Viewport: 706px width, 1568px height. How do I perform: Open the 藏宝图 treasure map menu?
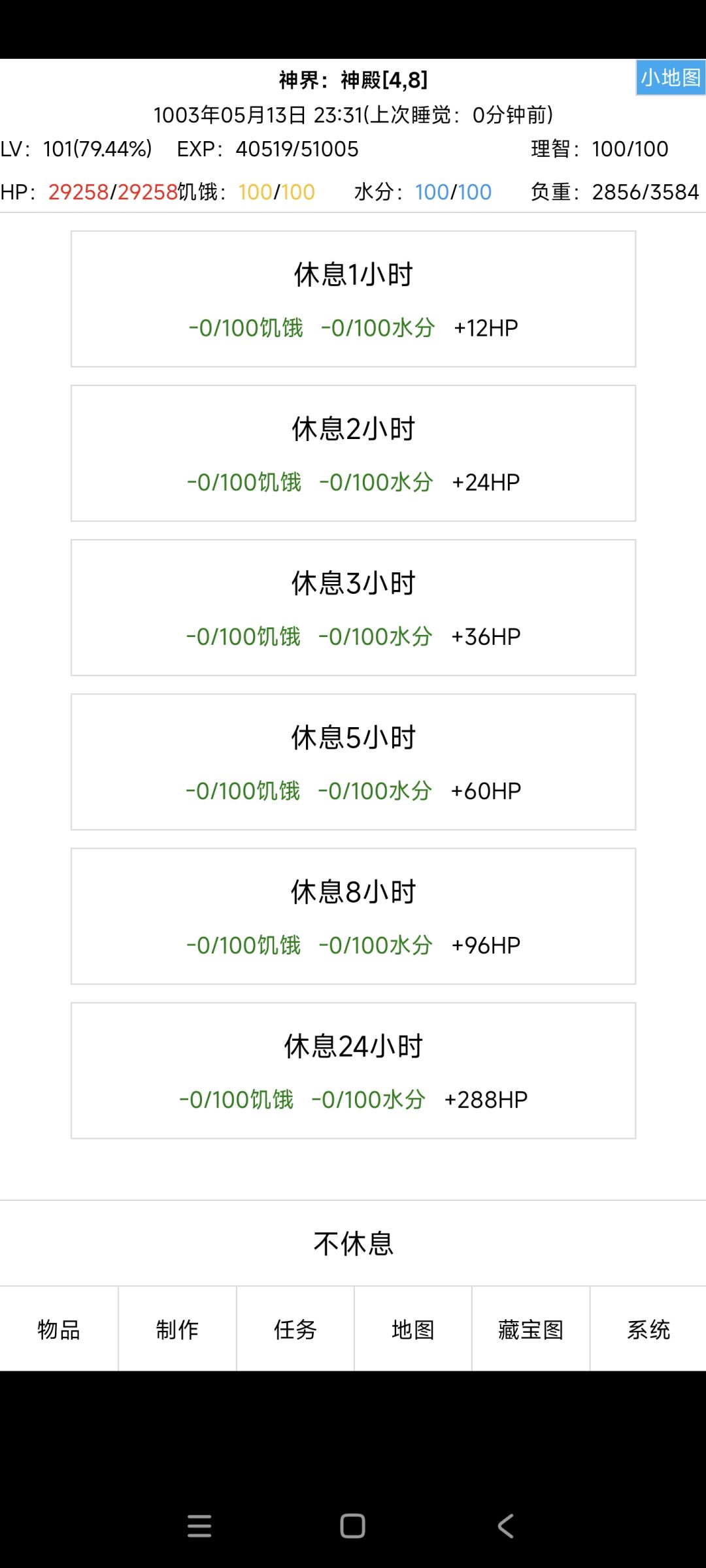(x=530, y=1328)
